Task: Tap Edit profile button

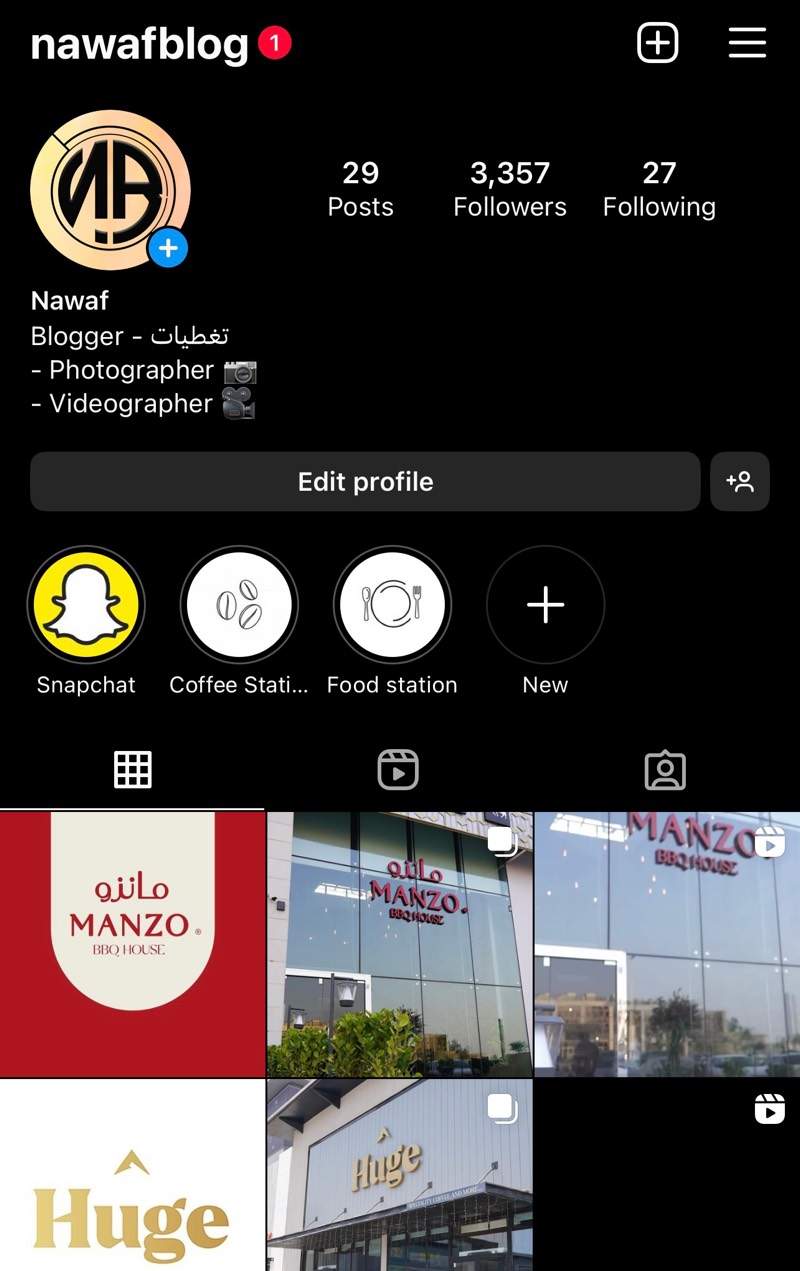Action: (365, 482)
